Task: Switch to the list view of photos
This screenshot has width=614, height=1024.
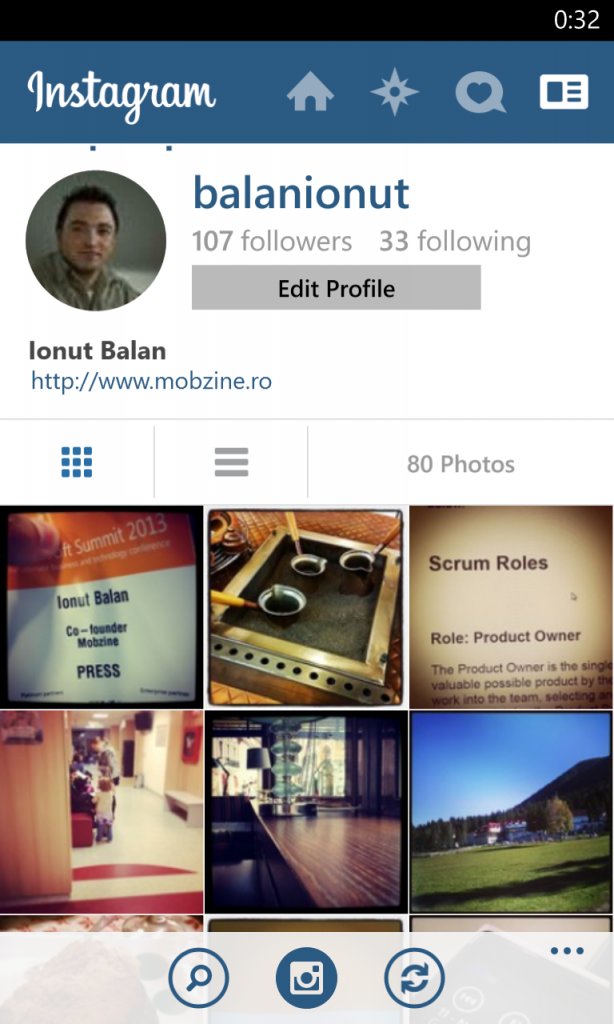Action: pos(231,462)
